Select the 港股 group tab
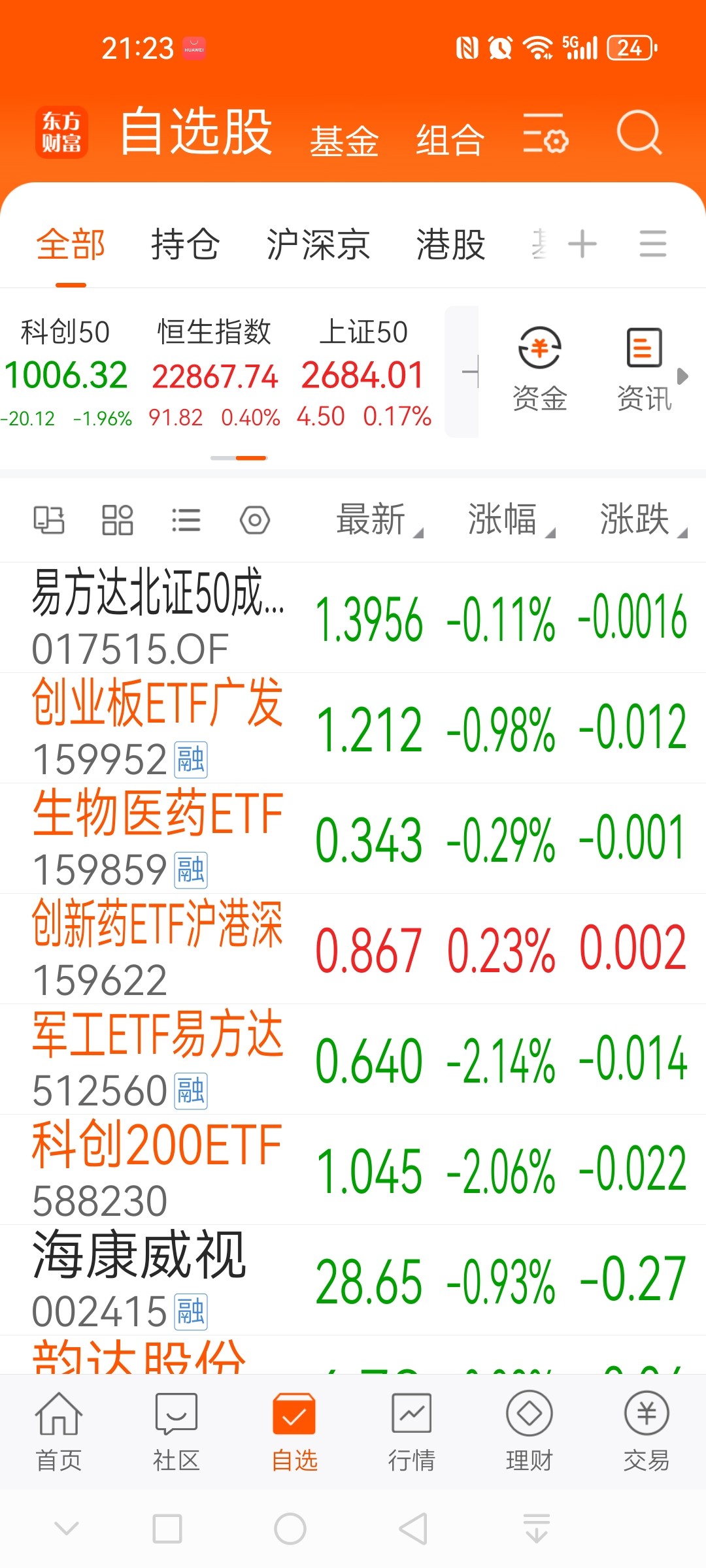Viewport: 706px width, 1568px height. click(451, 245)
